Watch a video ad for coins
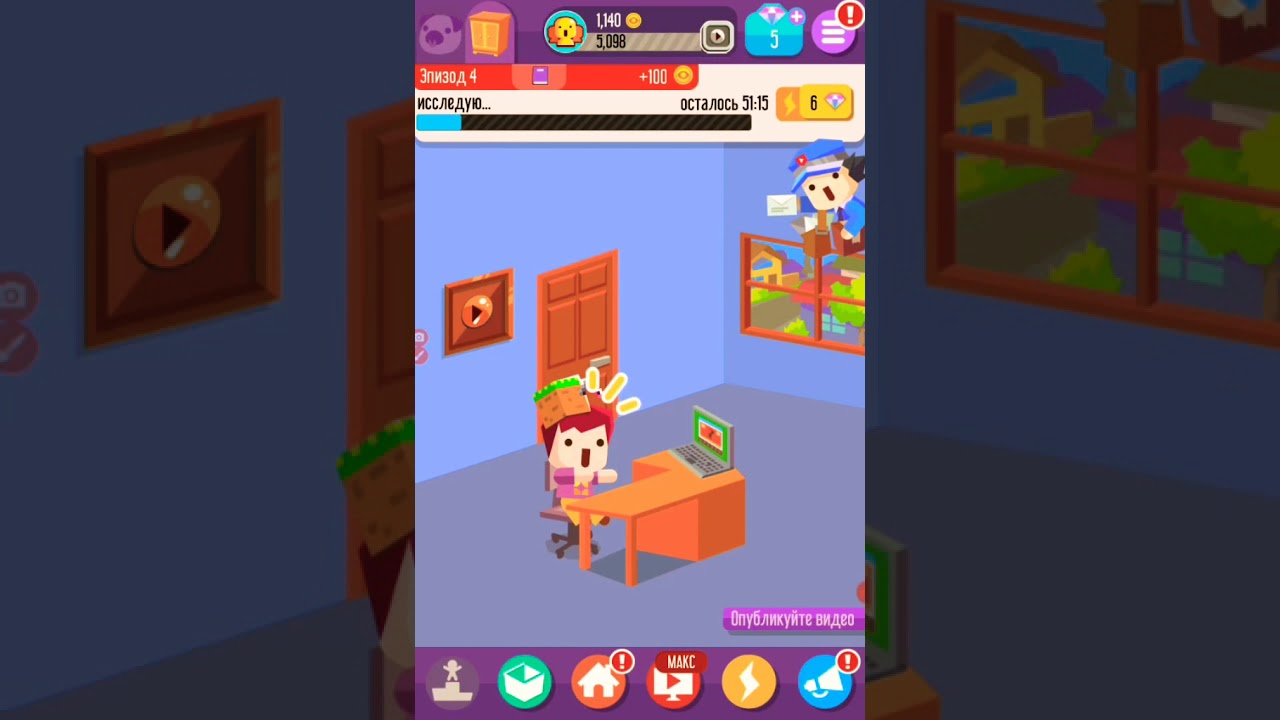The width and height of the screenshot is (1280, 720). pos(717,37)
